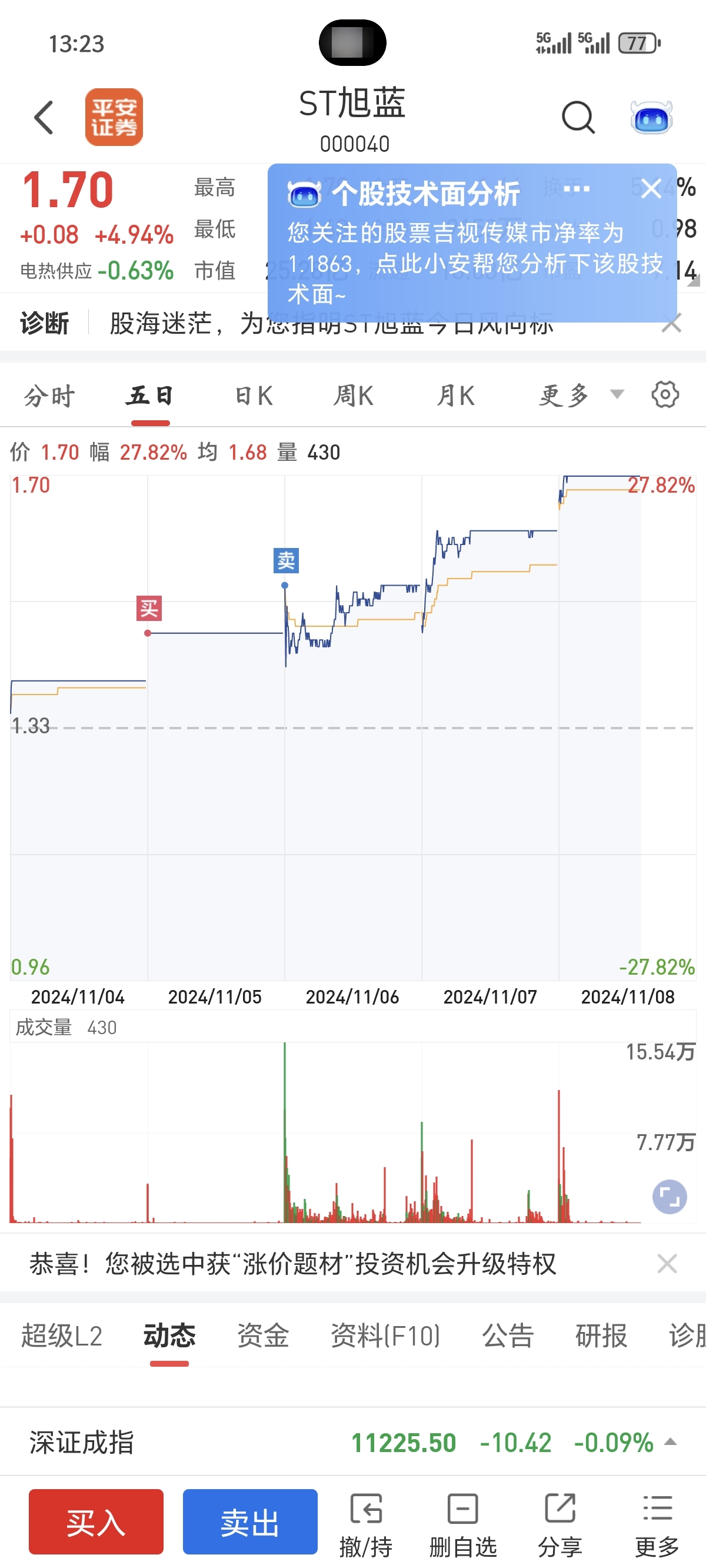Tap the red 买入 button
The height and width of the screenshot is (1568, 706).
click(x=96, y=1522)
